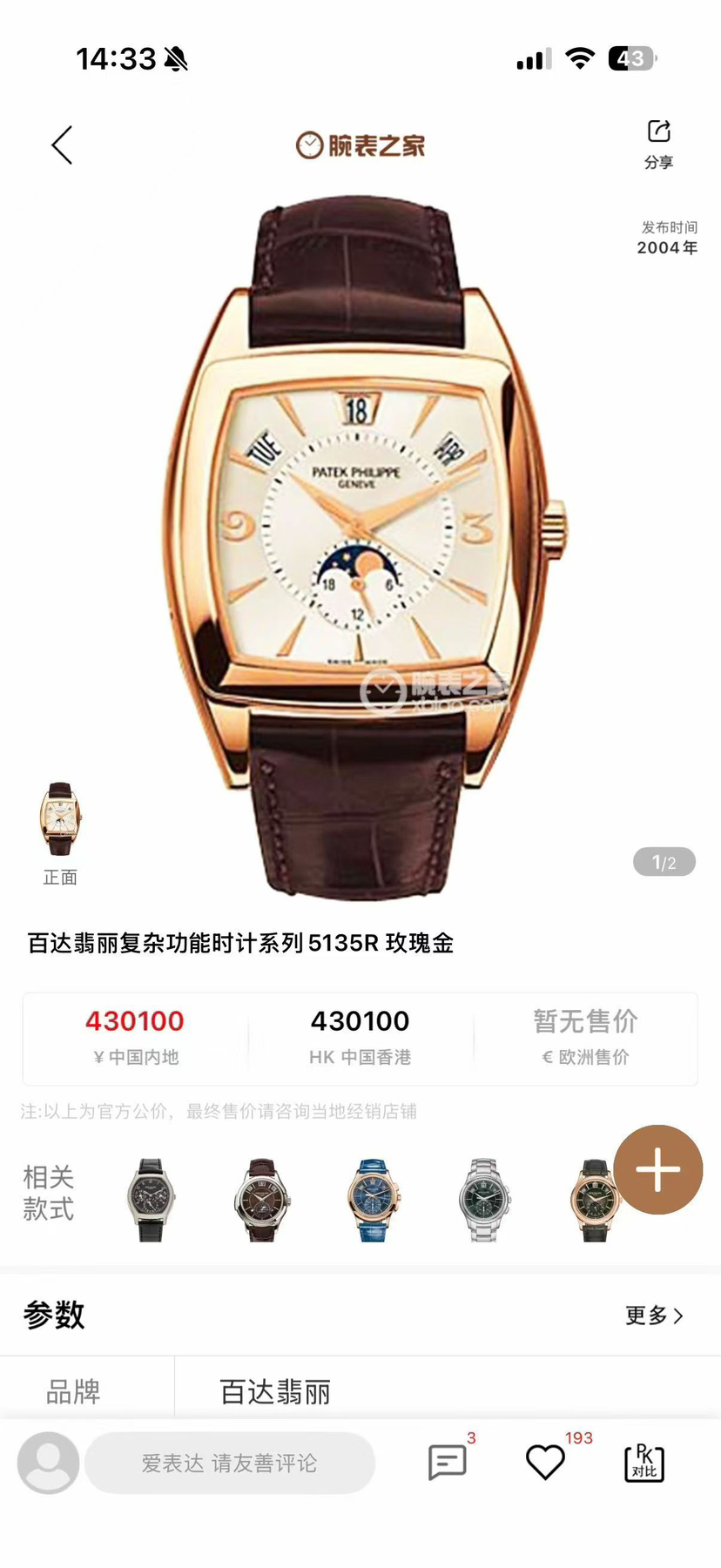Go back using the top-left arrow
This screenshot has width=721, height=1568.
click(x=62, y=145)
